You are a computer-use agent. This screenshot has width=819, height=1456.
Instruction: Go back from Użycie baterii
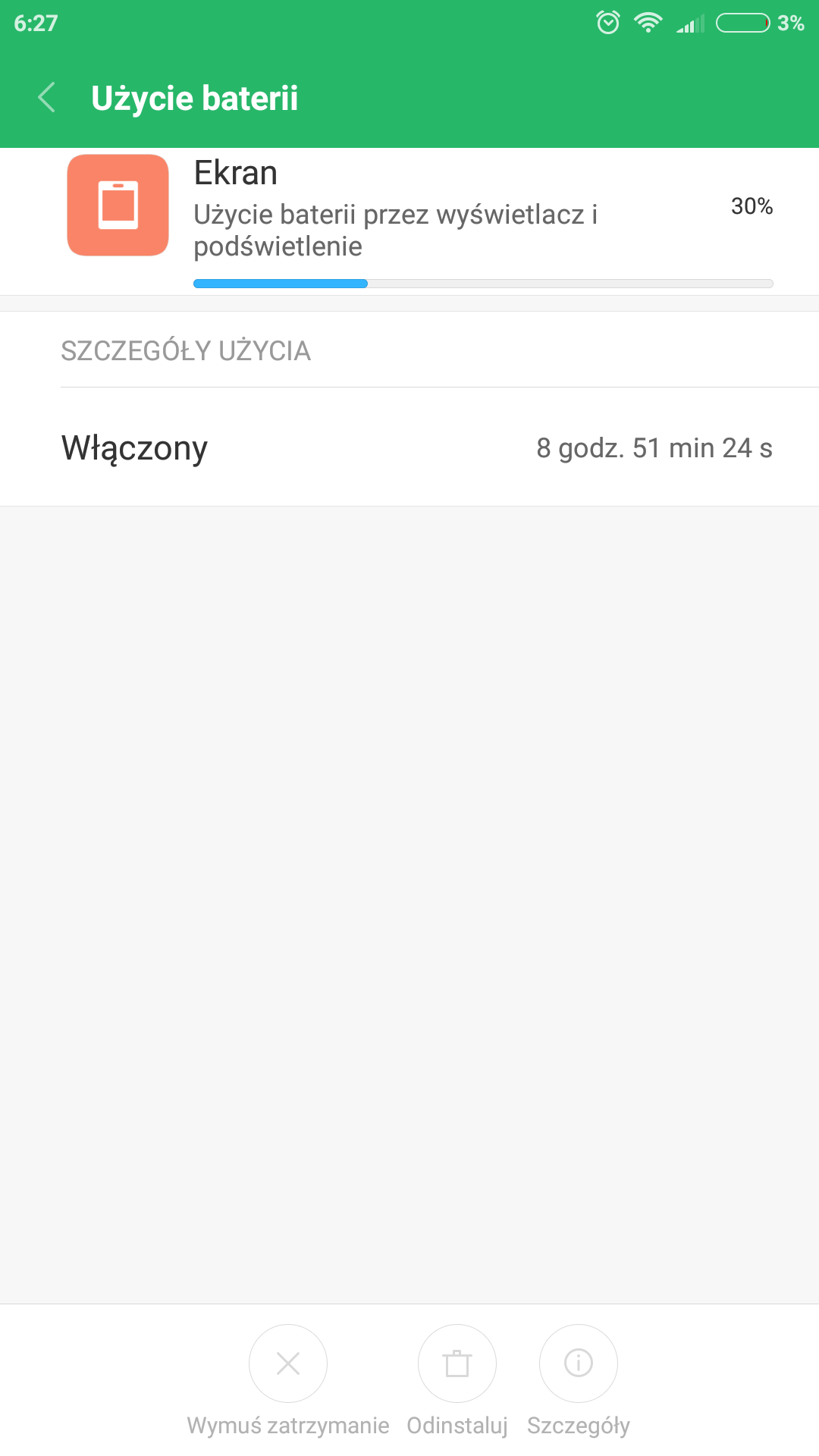click(47, 98)
